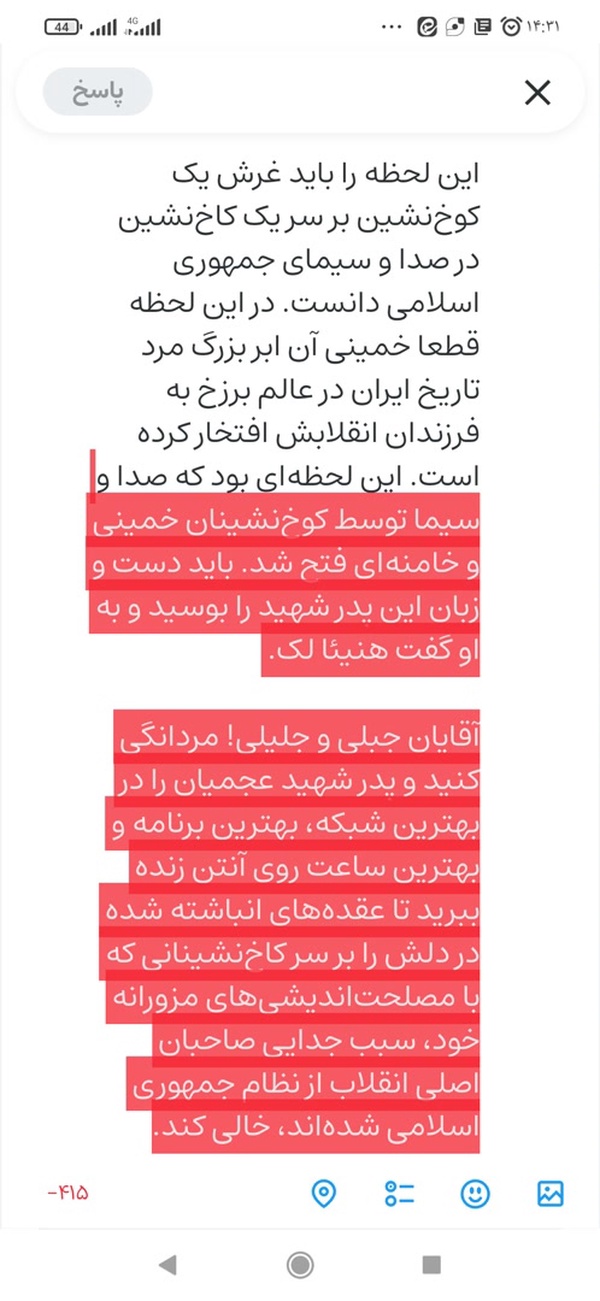Viewport: 600px width, 1301px height.
Task: Tap the پاسخ reply button
Action: pyautogui.click(x=97, y=94)
